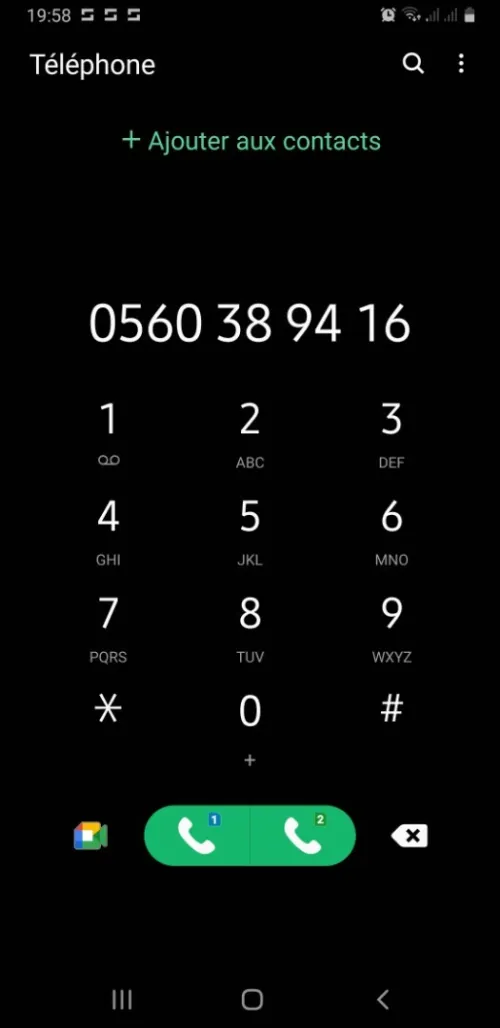Dial digit 6 MNO key

[391, 530]
